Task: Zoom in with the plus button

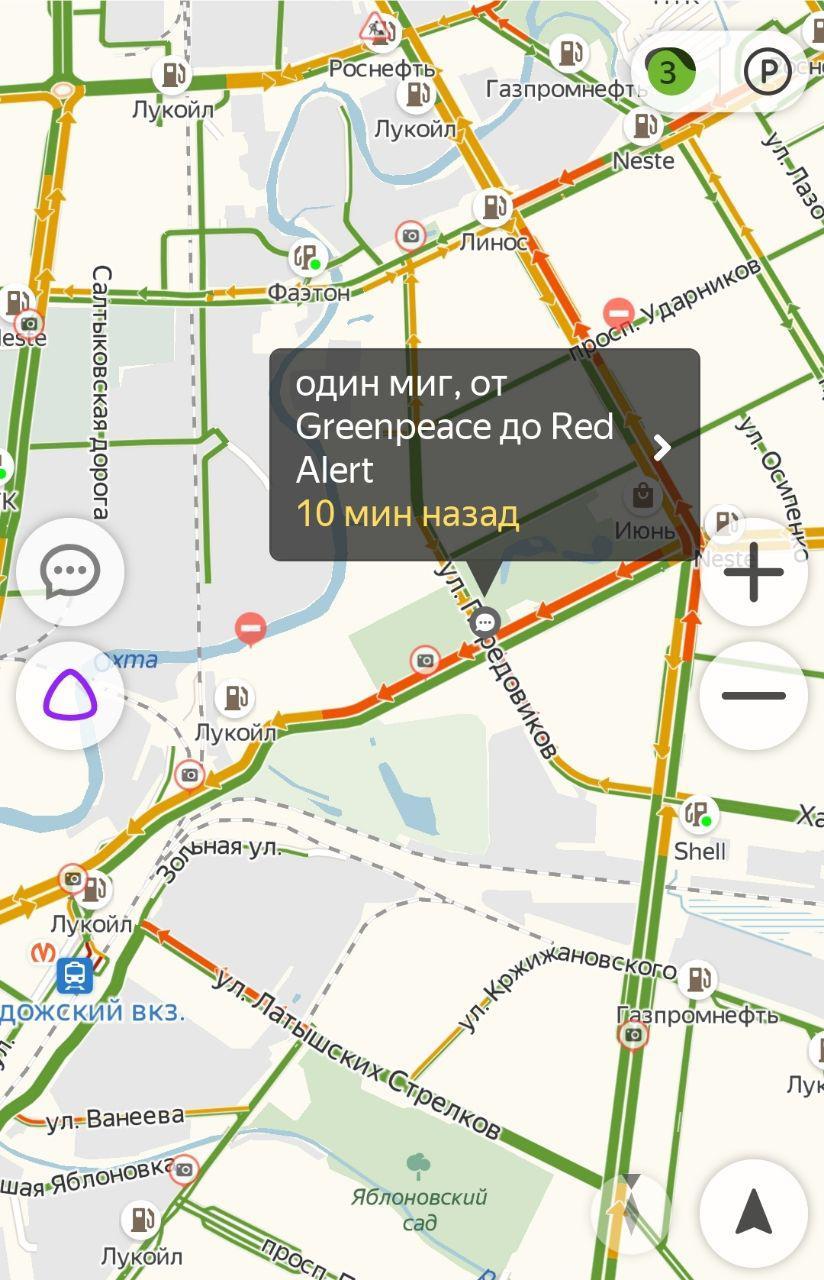Action: (753, 573)
